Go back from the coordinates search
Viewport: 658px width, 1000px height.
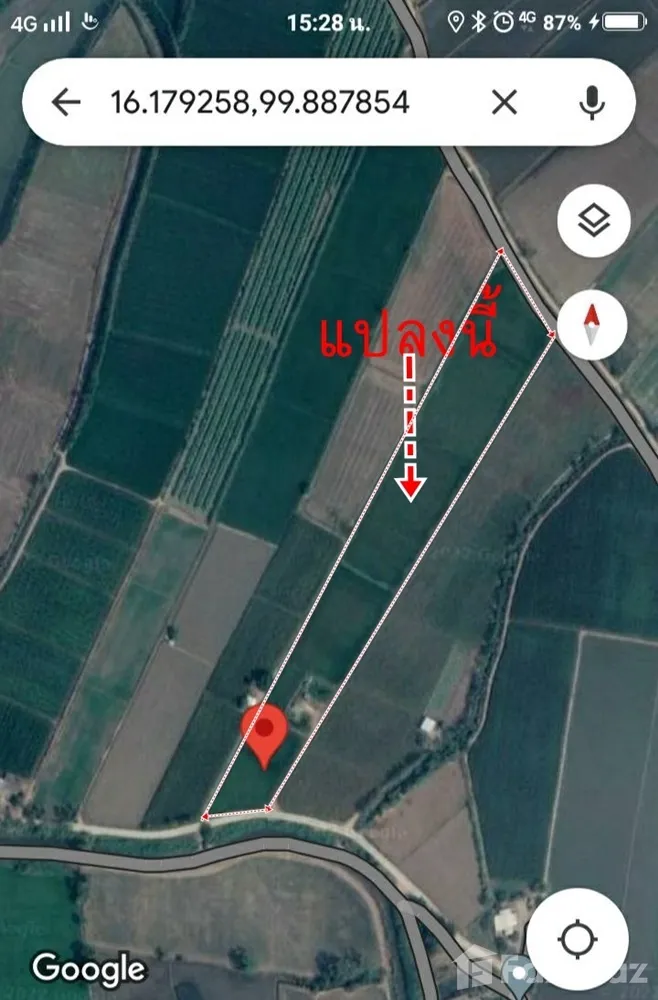point(66,102)
